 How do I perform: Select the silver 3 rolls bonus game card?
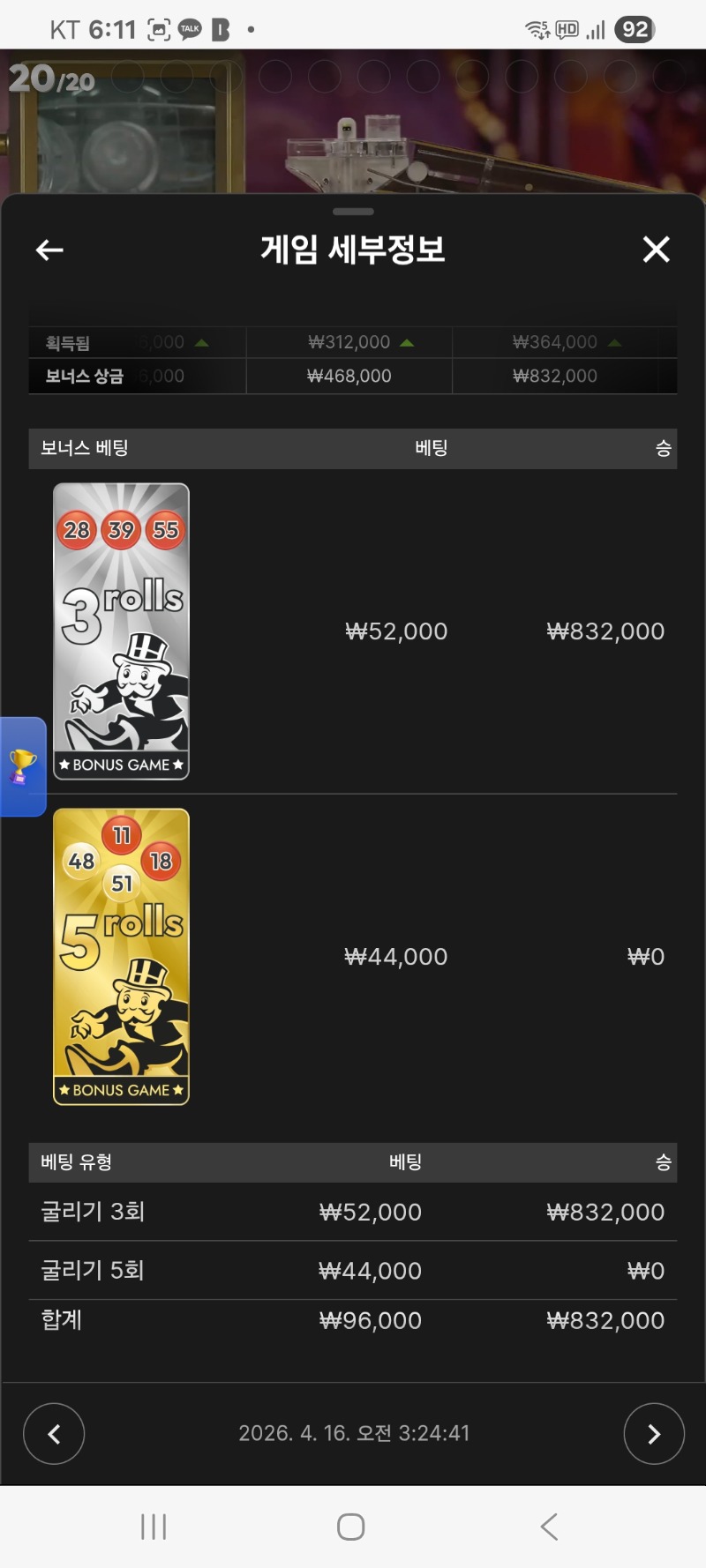(120, 630)
